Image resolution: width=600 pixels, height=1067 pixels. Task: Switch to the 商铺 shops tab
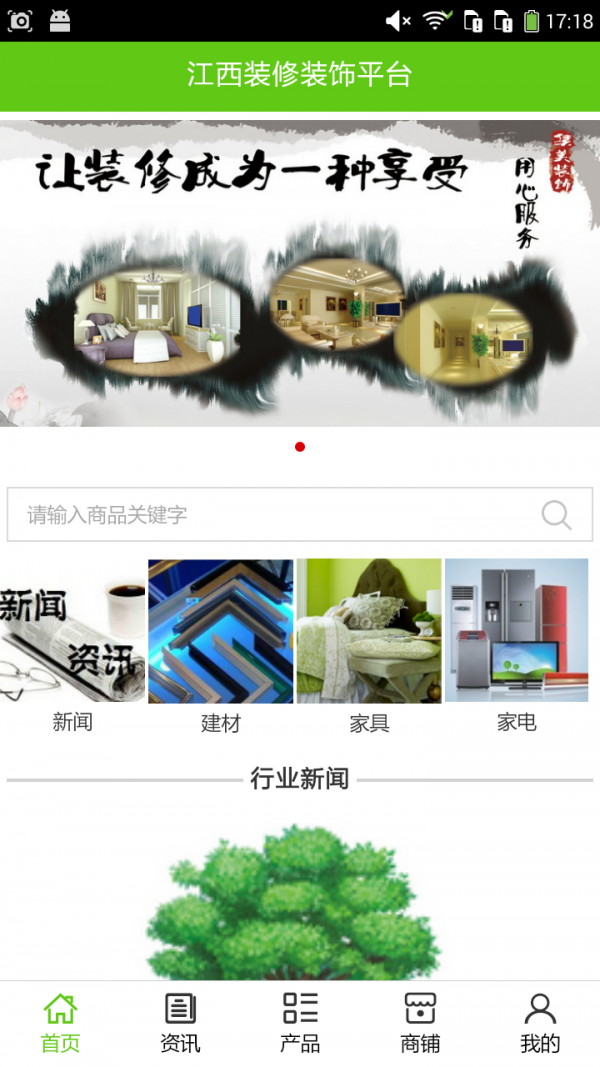pyautogui.click(x=420, y=1023)
